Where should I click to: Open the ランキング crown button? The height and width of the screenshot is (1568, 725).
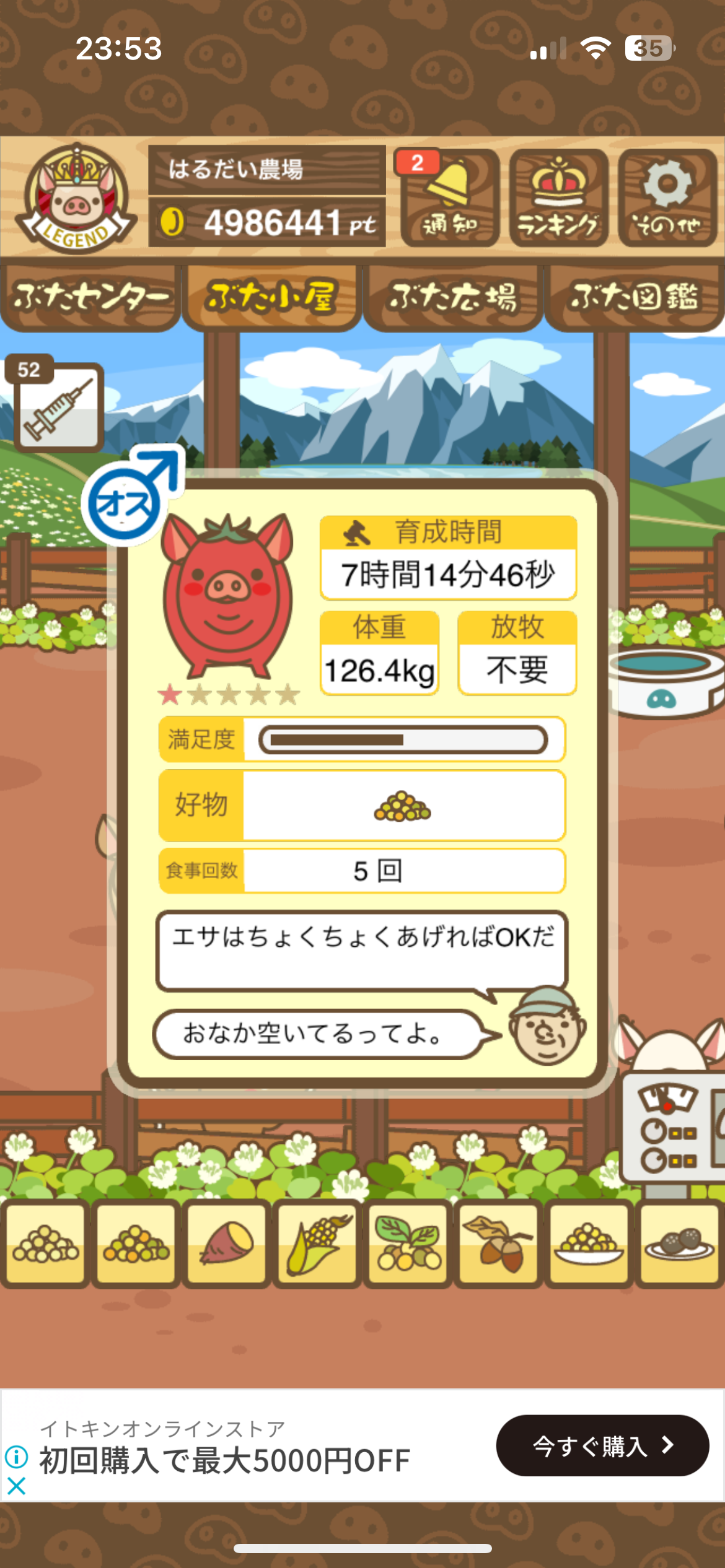coord(558,198)
